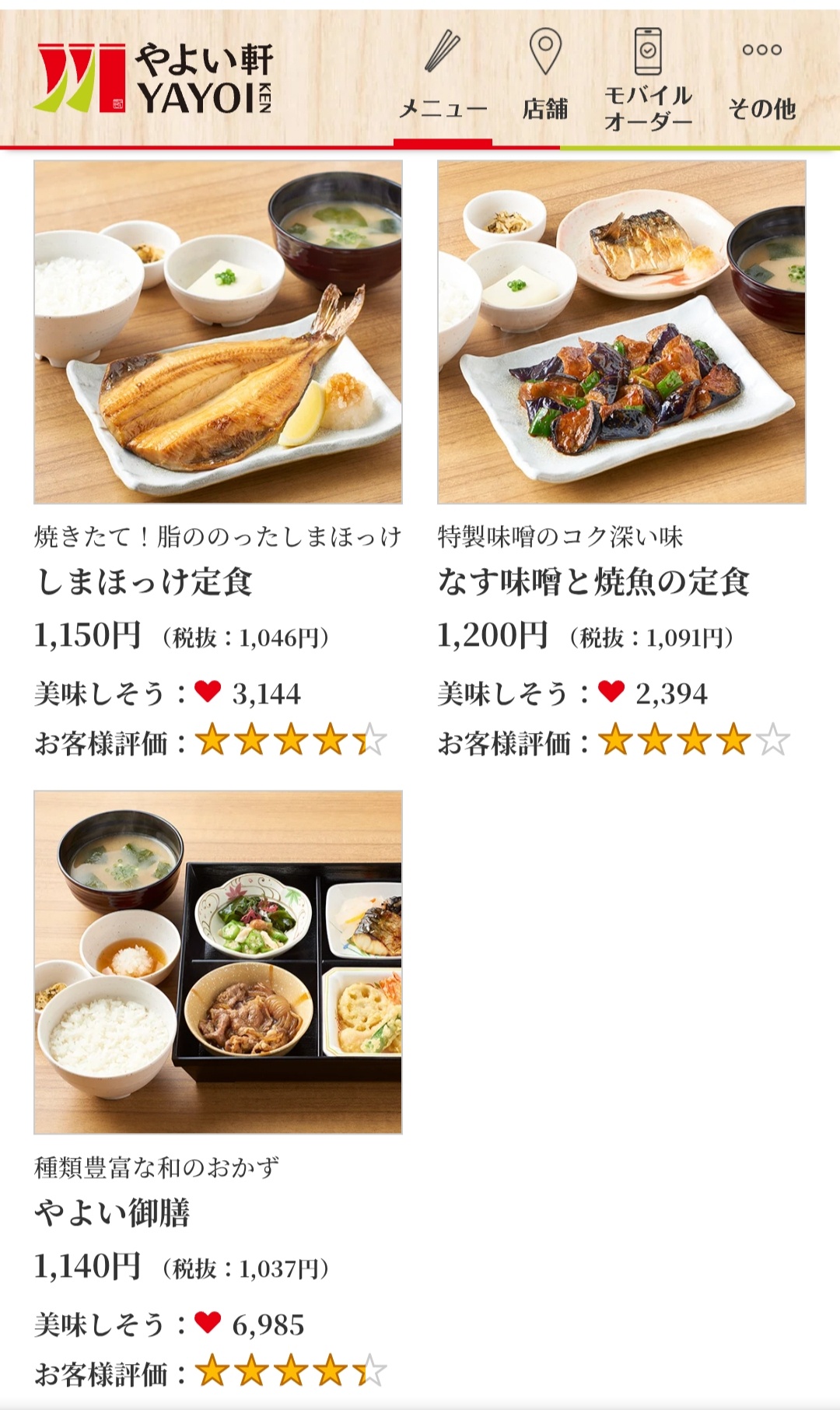The width and height of the screenshot is (840, 1410).
Task: Open the メニュー tab
Action: click(443, 78)
